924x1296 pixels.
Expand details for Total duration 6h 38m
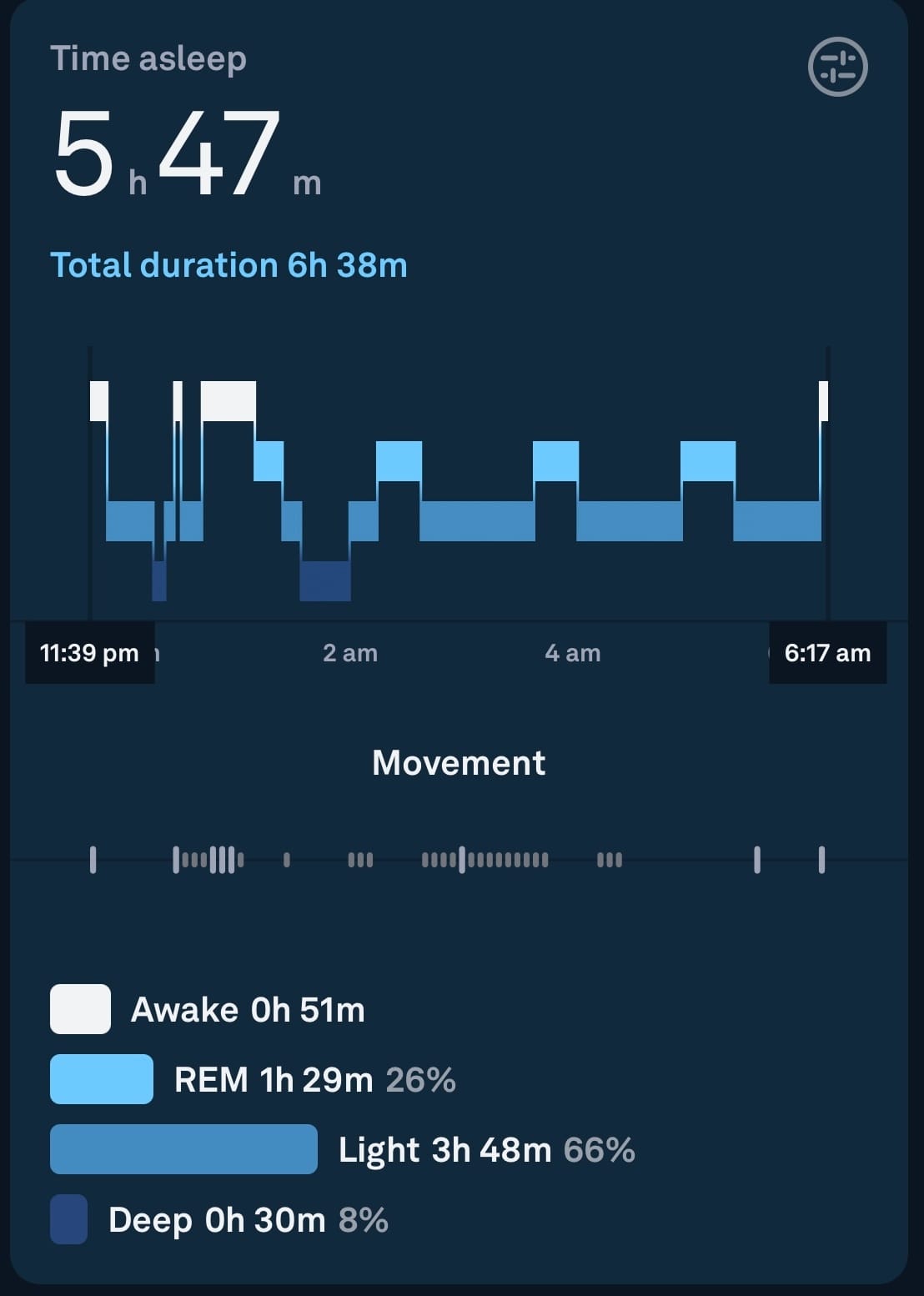pos(228,264)
